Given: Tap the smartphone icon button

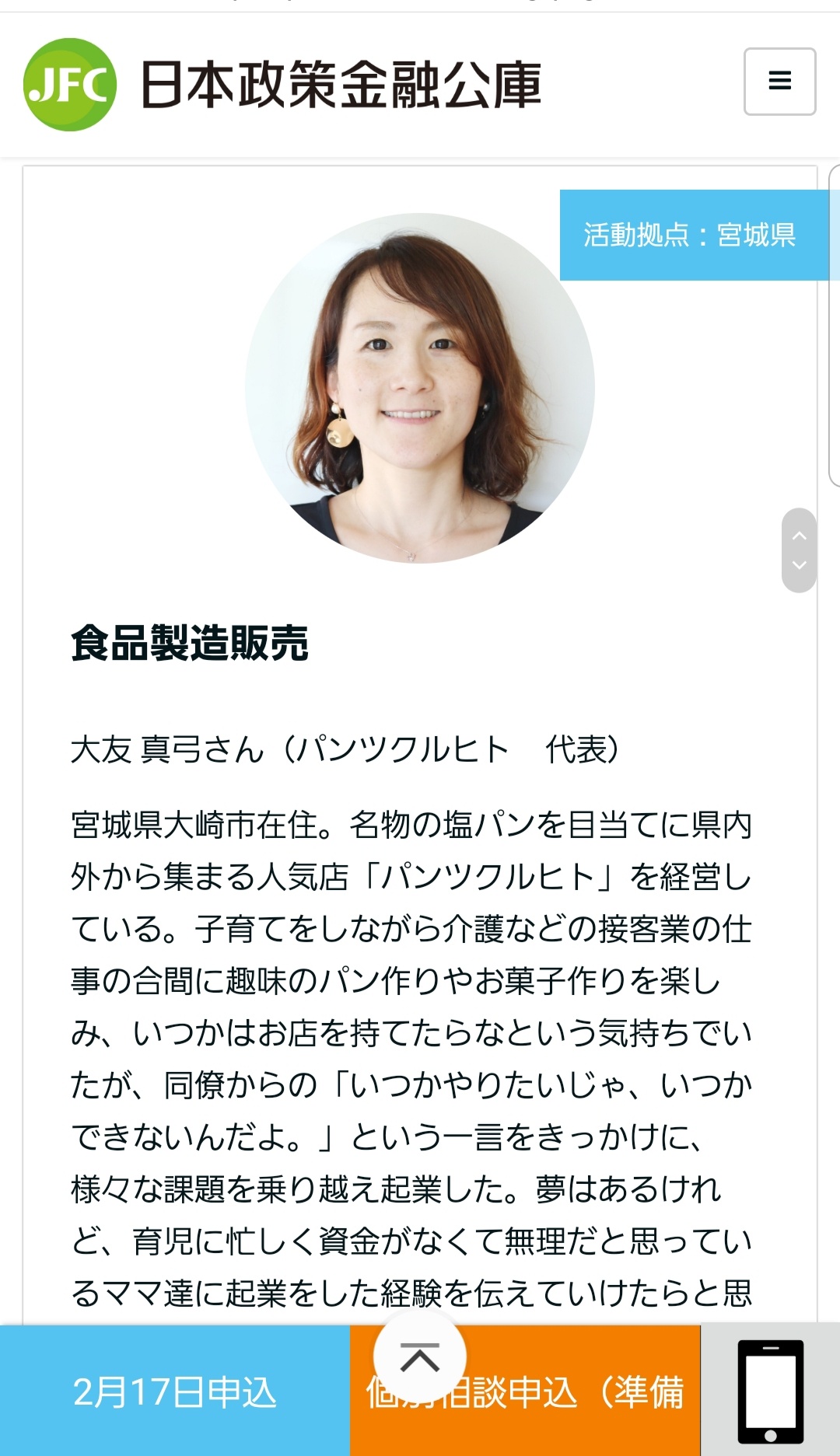Looking at the screenshot, I should point(770,1391).
